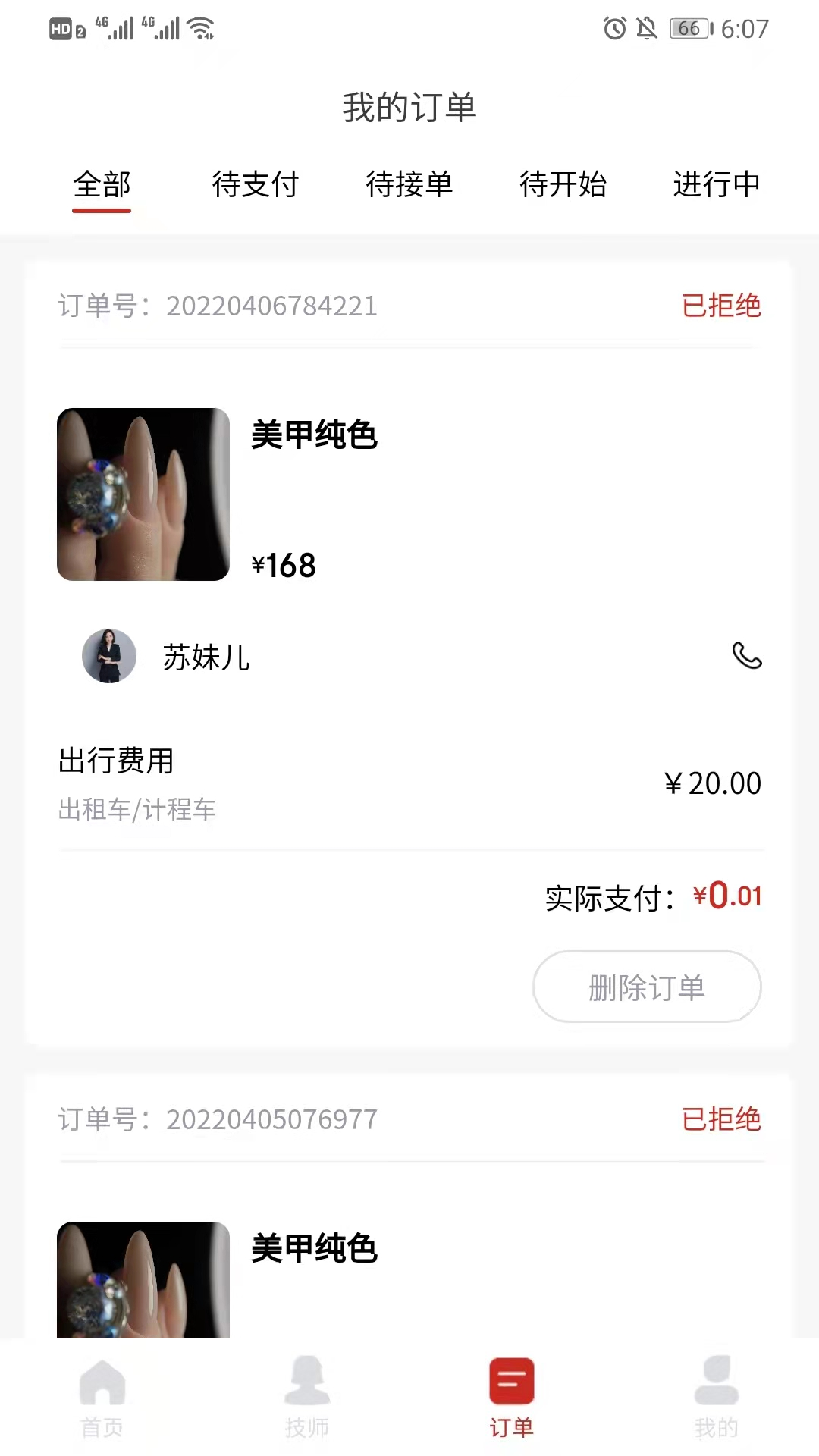Tap the 订单 bottom navigation tab
This screenshot has width=819, height=1456.
[512, 1397]
